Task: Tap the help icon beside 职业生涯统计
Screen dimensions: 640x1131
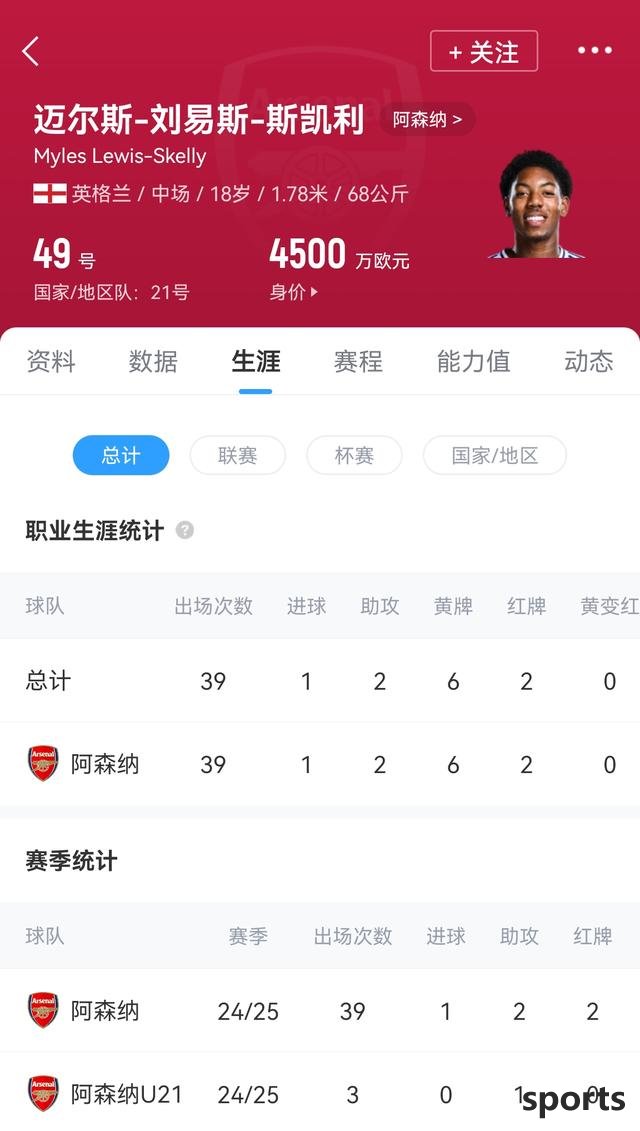Action: point(185,530)
